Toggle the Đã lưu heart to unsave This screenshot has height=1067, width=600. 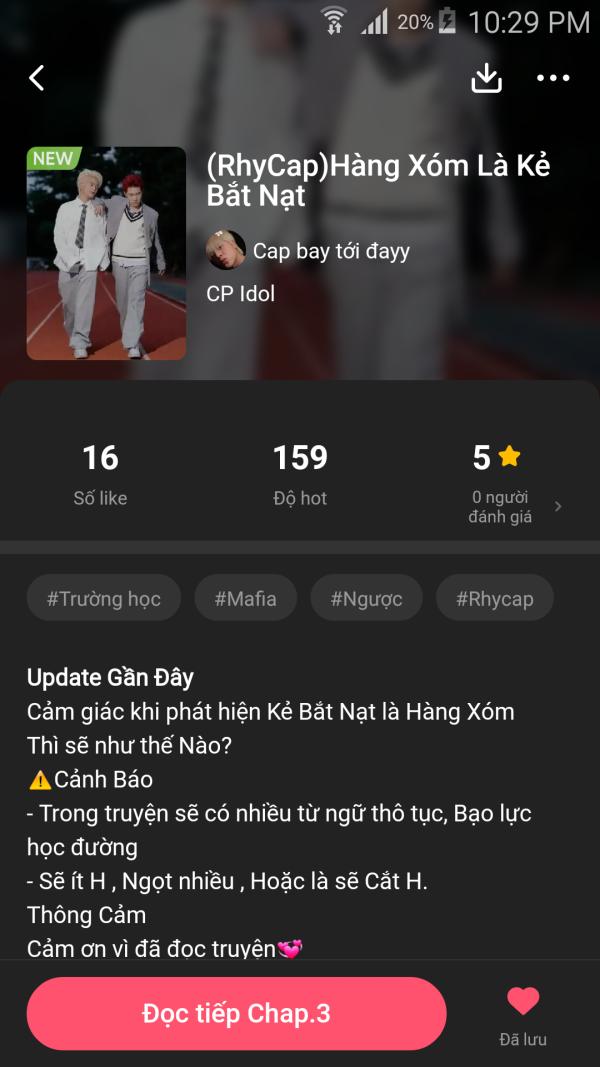pyautogui.click(x=523, y=1001)
